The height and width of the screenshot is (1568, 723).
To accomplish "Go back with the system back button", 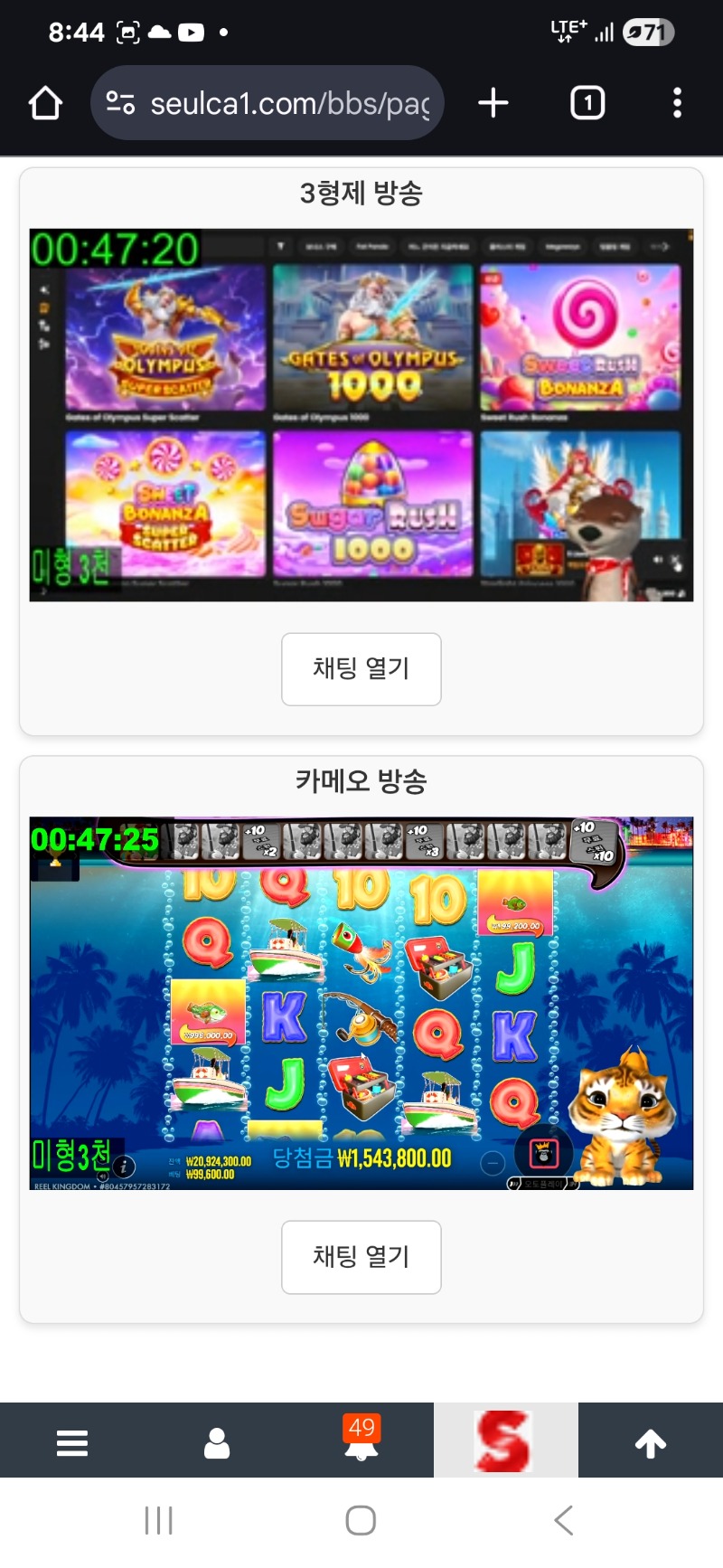I will [x=564, y=1520].
